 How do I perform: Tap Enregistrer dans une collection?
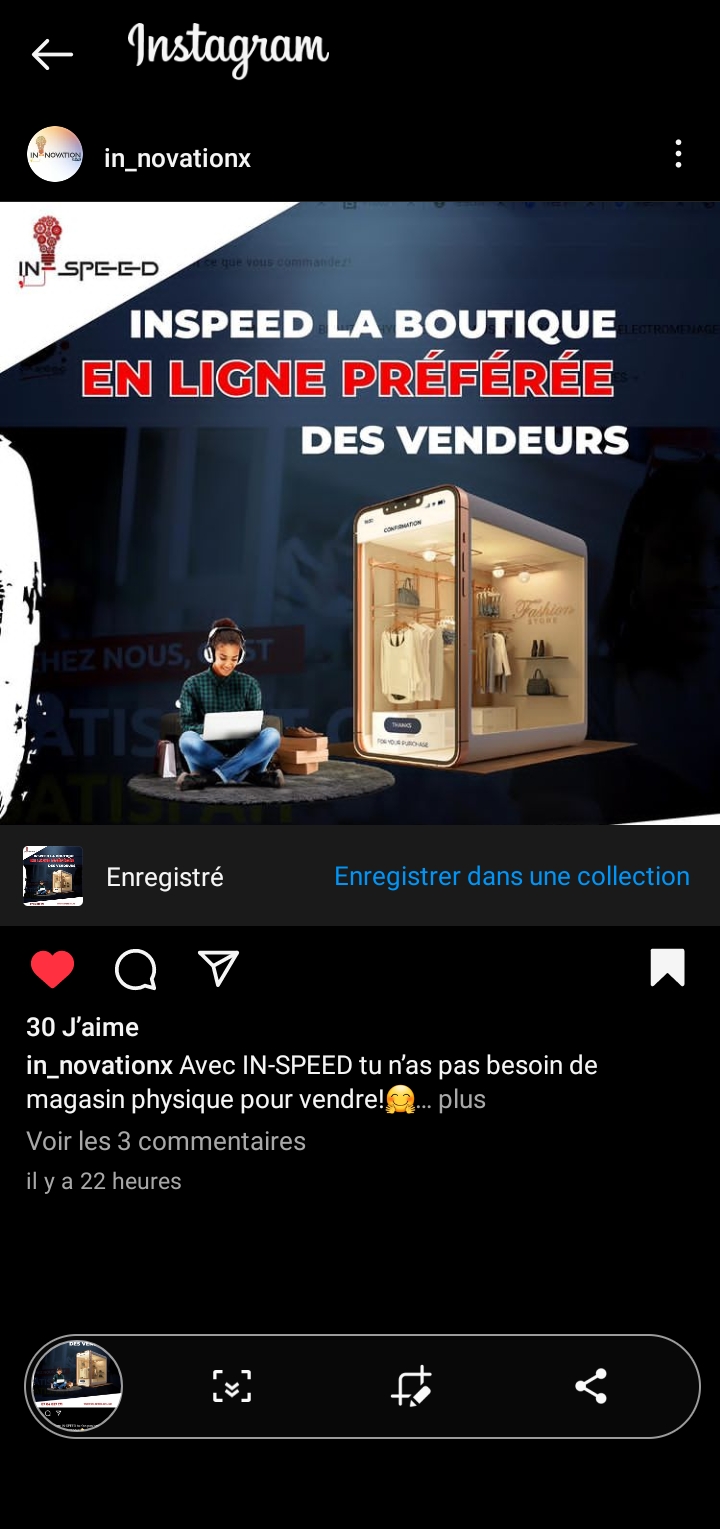point(511,876)
